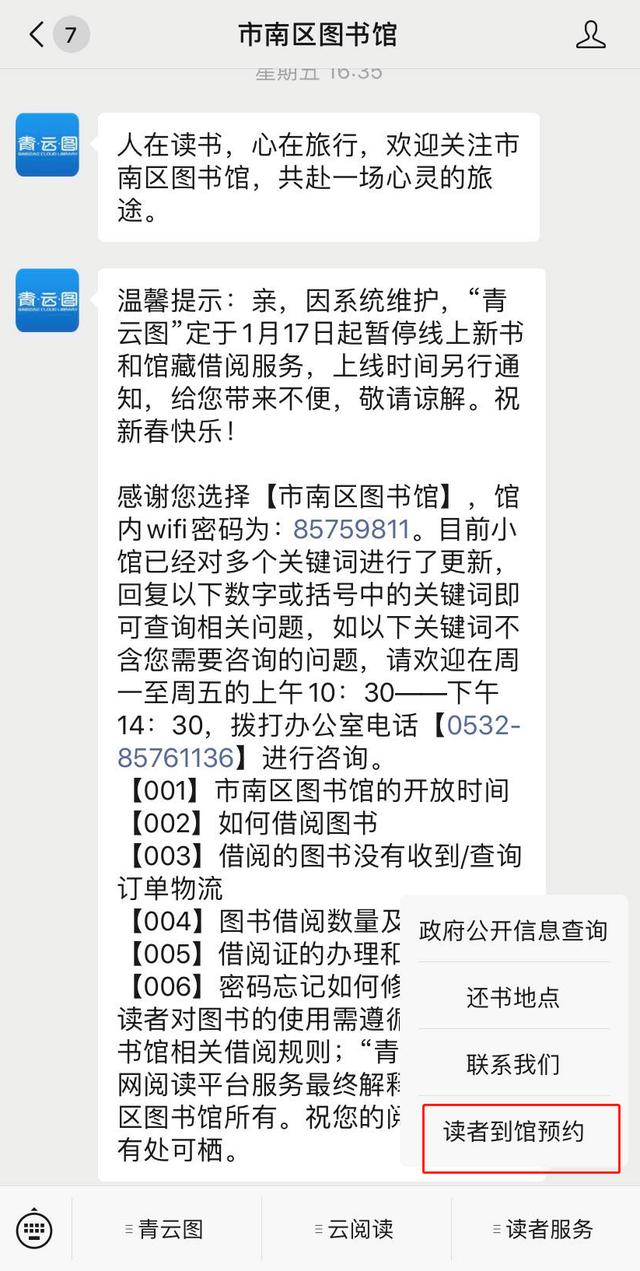Open the 读者服务 bottom menu
The width and height of the screenshot is (640, 1271).
point(546,1229)
